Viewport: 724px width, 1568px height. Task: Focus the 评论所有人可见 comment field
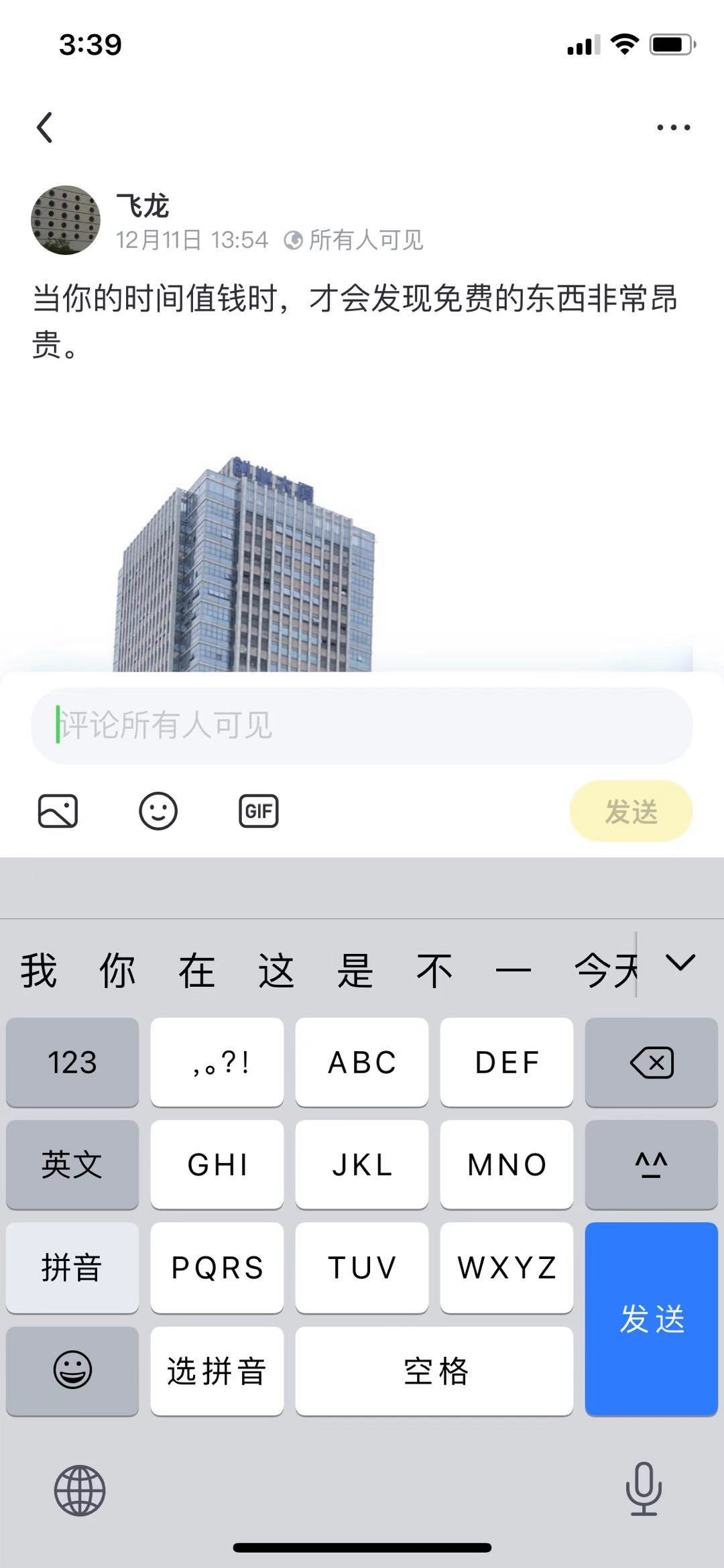click(x=362, y=725)
